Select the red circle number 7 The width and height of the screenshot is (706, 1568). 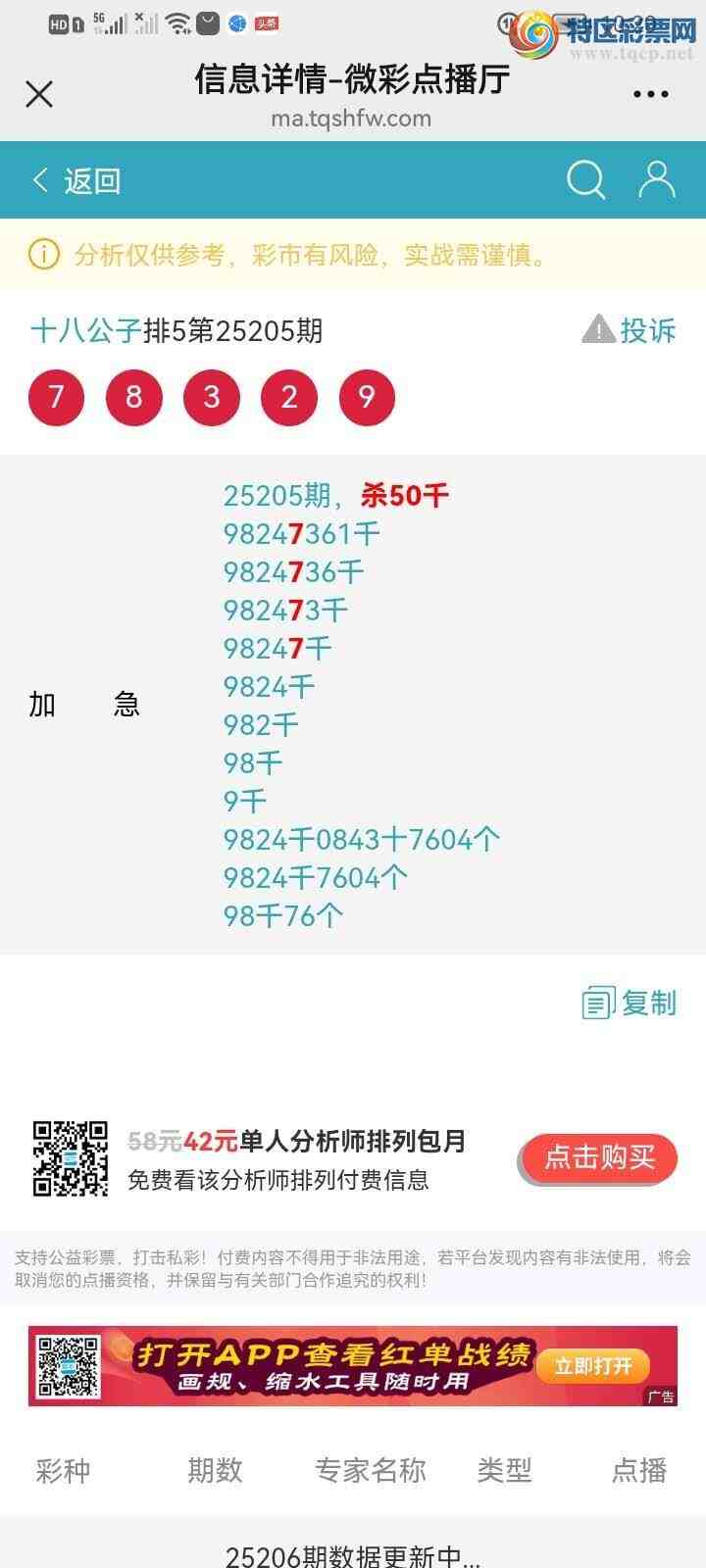click(x=56, y=398)
